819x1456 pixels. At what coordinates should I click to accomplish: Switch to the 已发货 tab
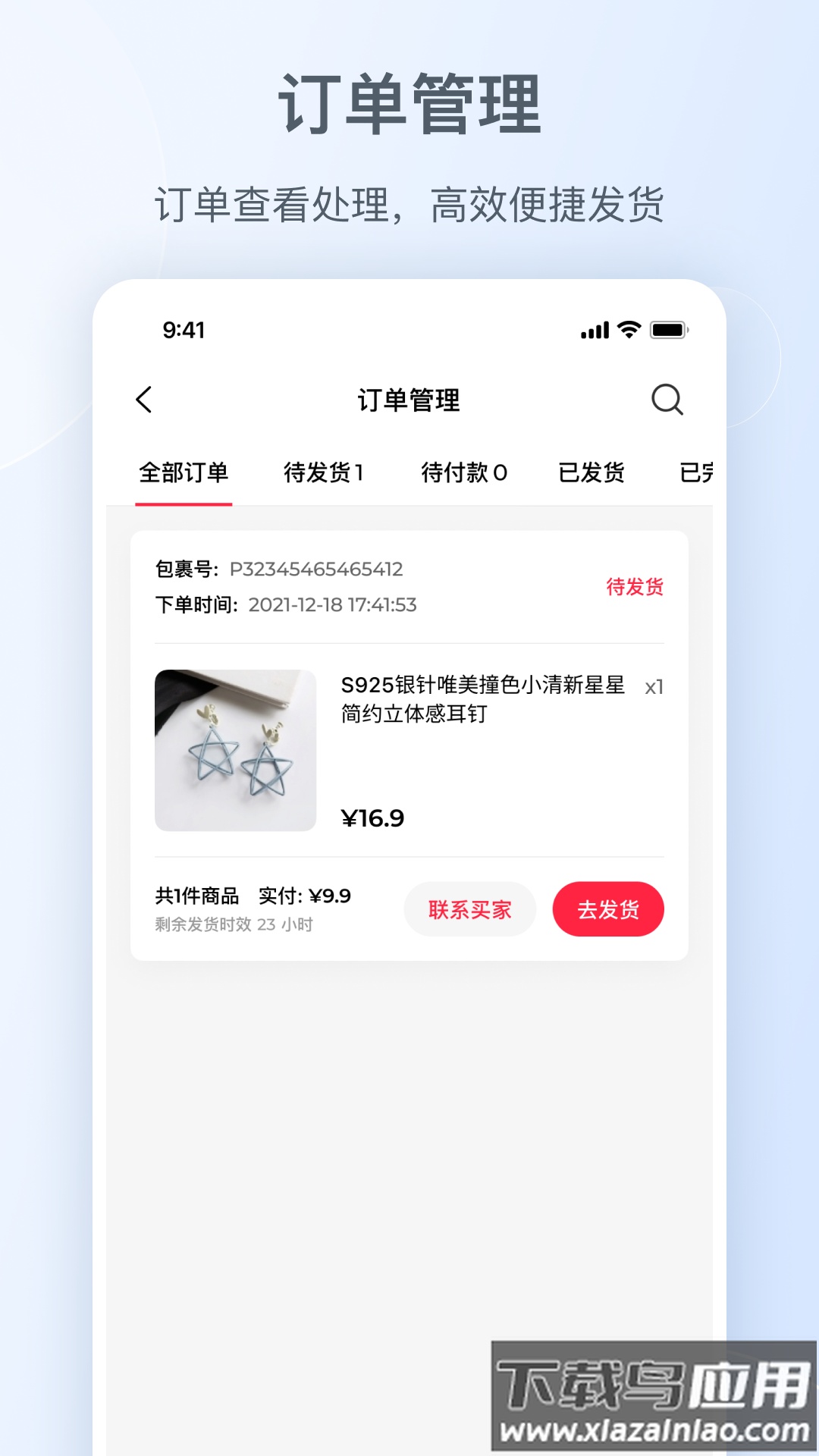point(592,472)
